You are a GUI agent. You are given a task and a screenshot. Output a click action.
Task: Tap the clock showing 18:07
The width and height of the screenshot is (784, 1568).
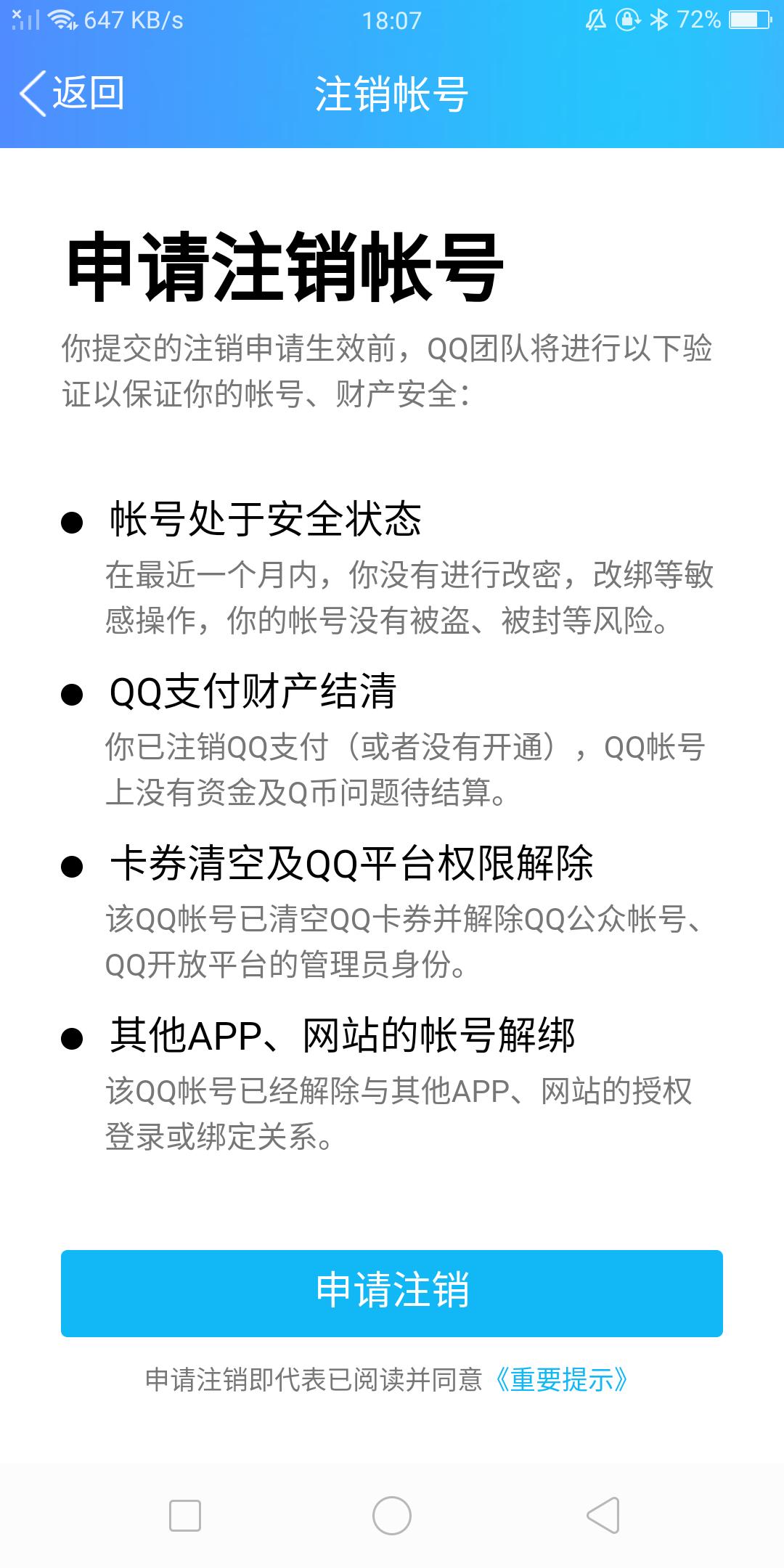(x=392, y=20)
